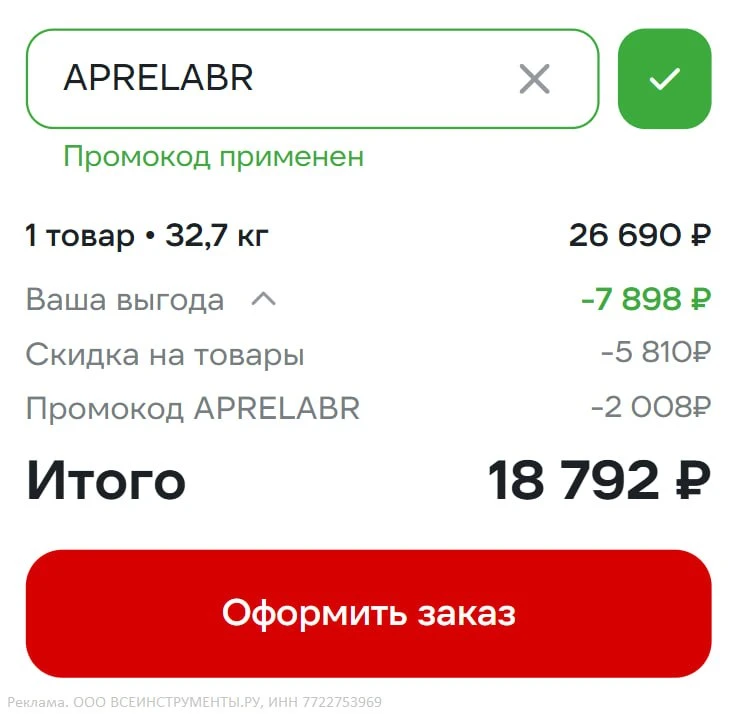
Task: Apply promo code with green checkmark button
Action: 664,79
